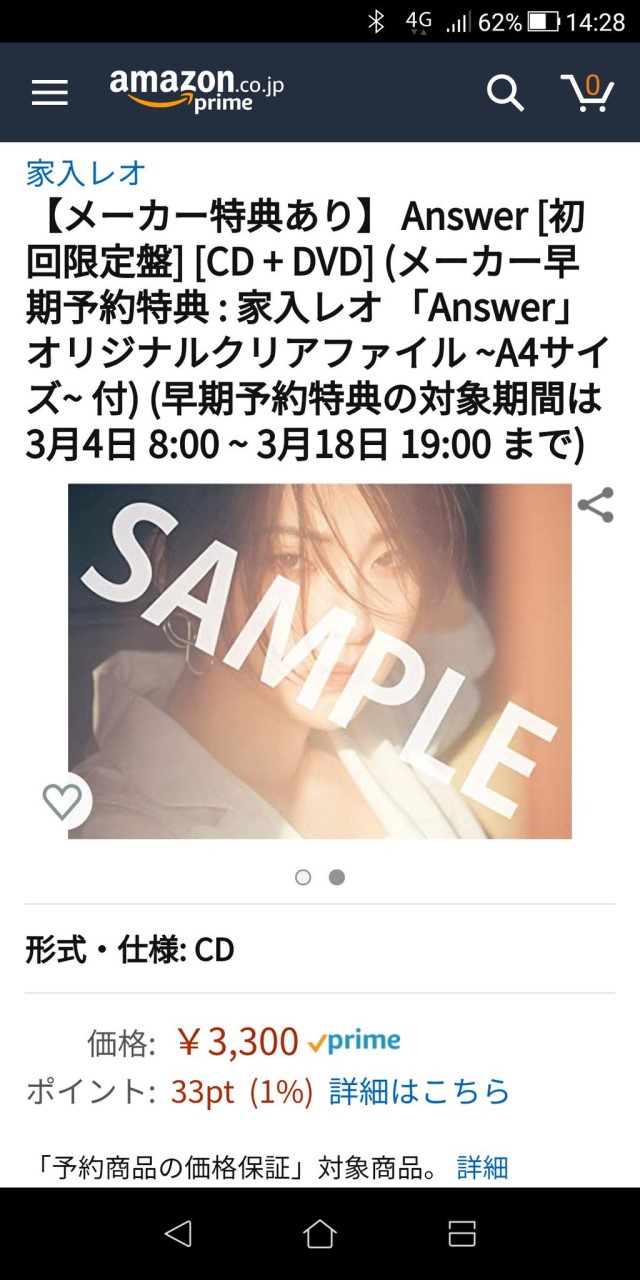Image resolution: width=640 pixels, height=1280 pixels.
Task: Add product to wish list heart
Action: 62,801
